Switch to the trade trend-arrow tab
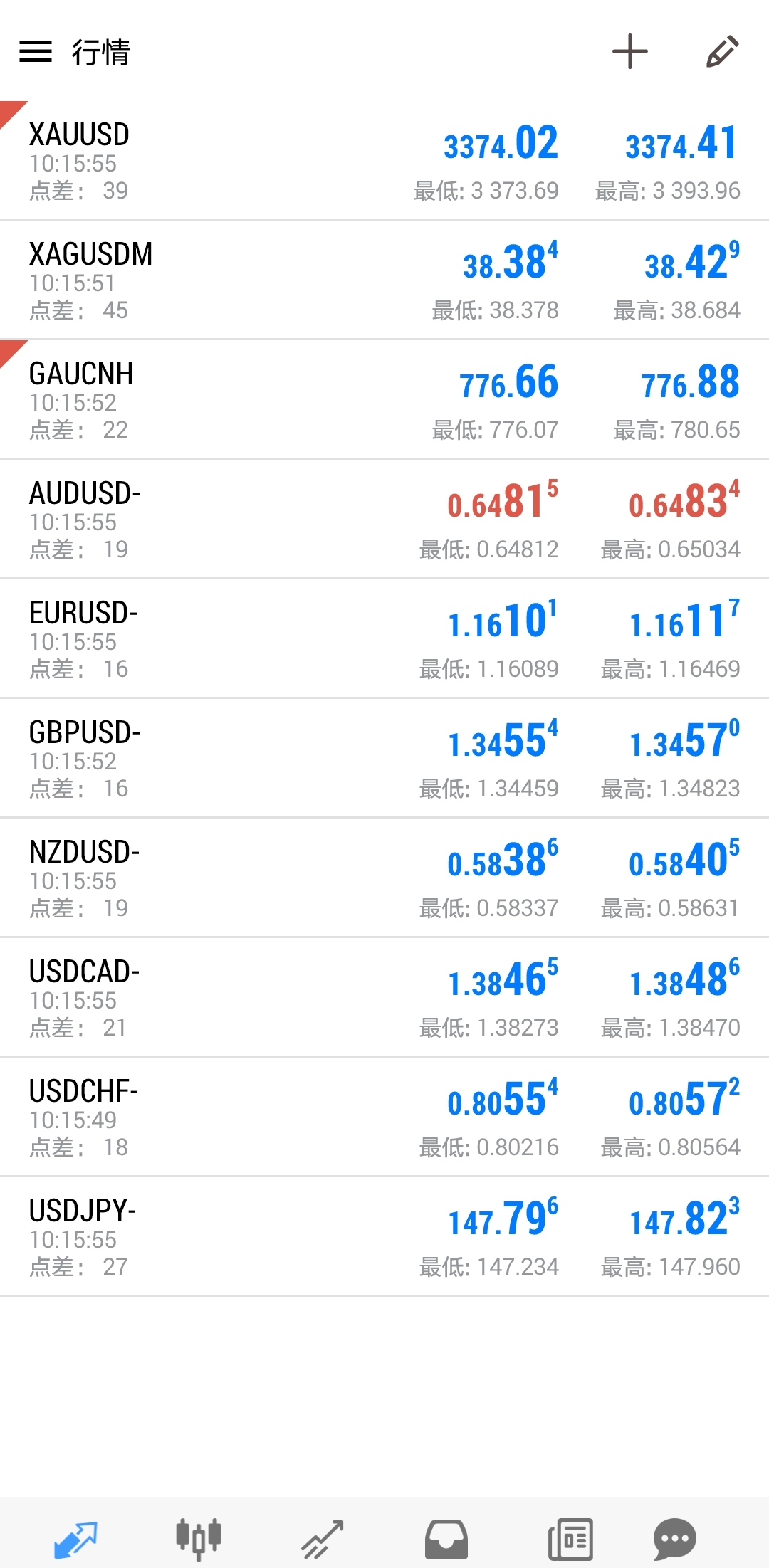The width and height of the screenshot is (769, 1568). coord(322,1540)
